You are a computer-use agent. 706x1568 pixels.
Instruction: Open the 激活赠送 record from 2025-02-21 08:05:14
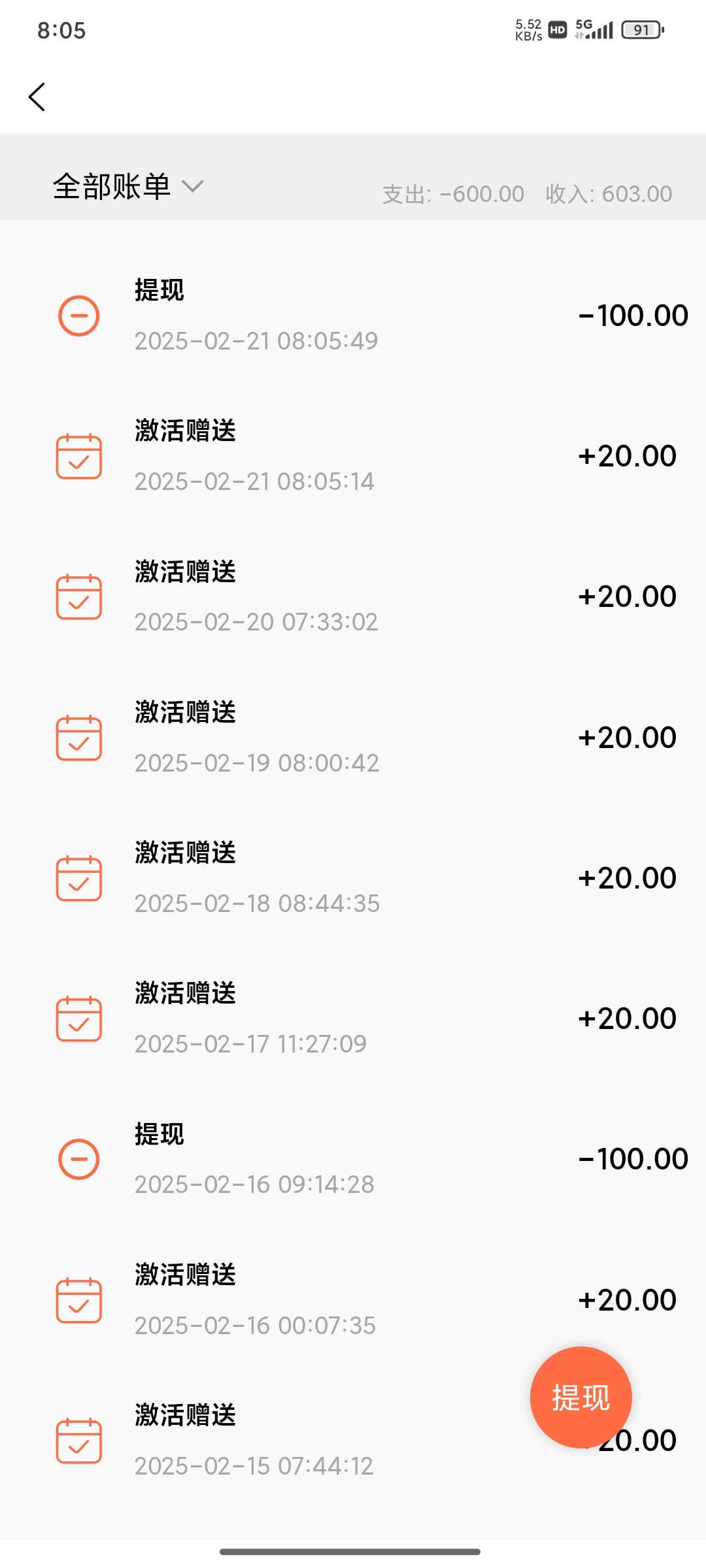pos(353,456)
